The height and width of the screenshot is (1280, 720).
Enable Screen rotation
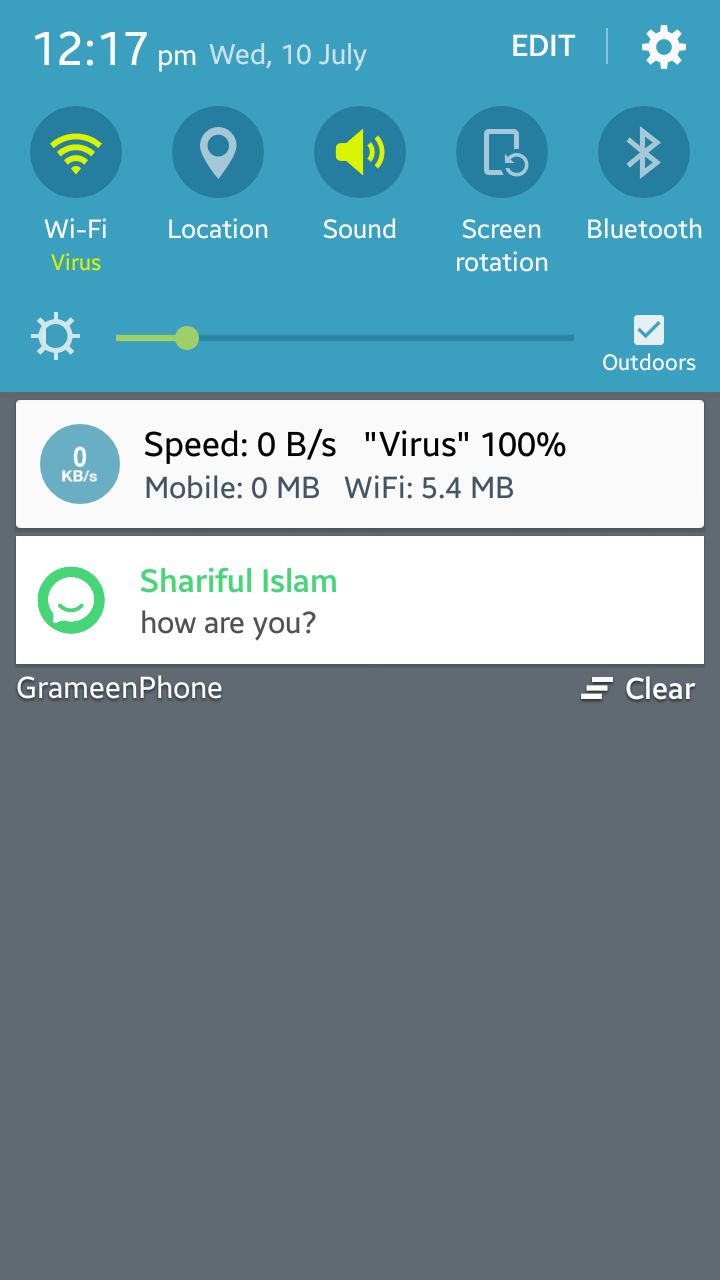(x=502, y=152)
